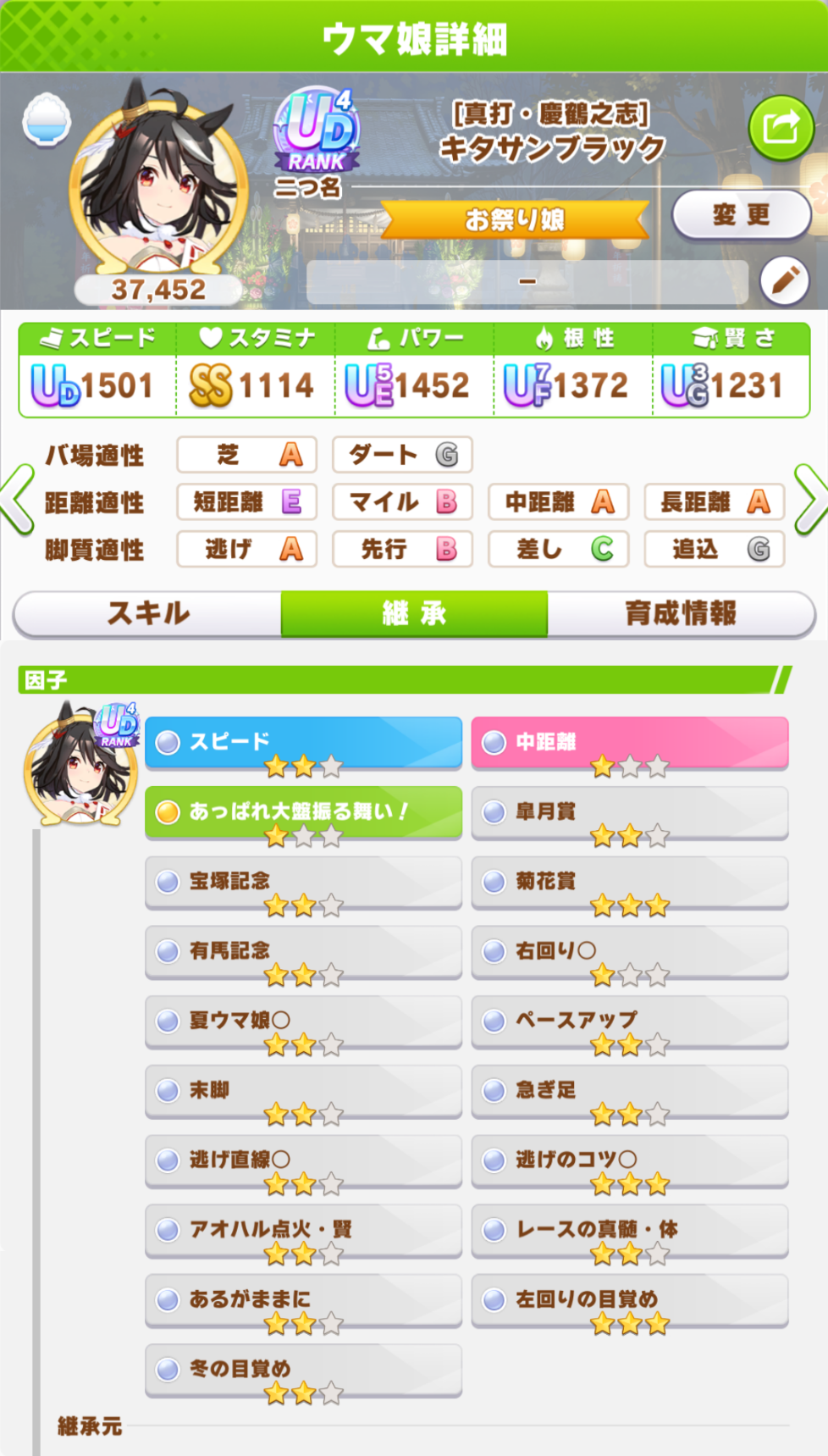Tap the 菊花賞 factor
This screenshot has width=828, height=1456.
pyautogui.click(x=629, y=883)
